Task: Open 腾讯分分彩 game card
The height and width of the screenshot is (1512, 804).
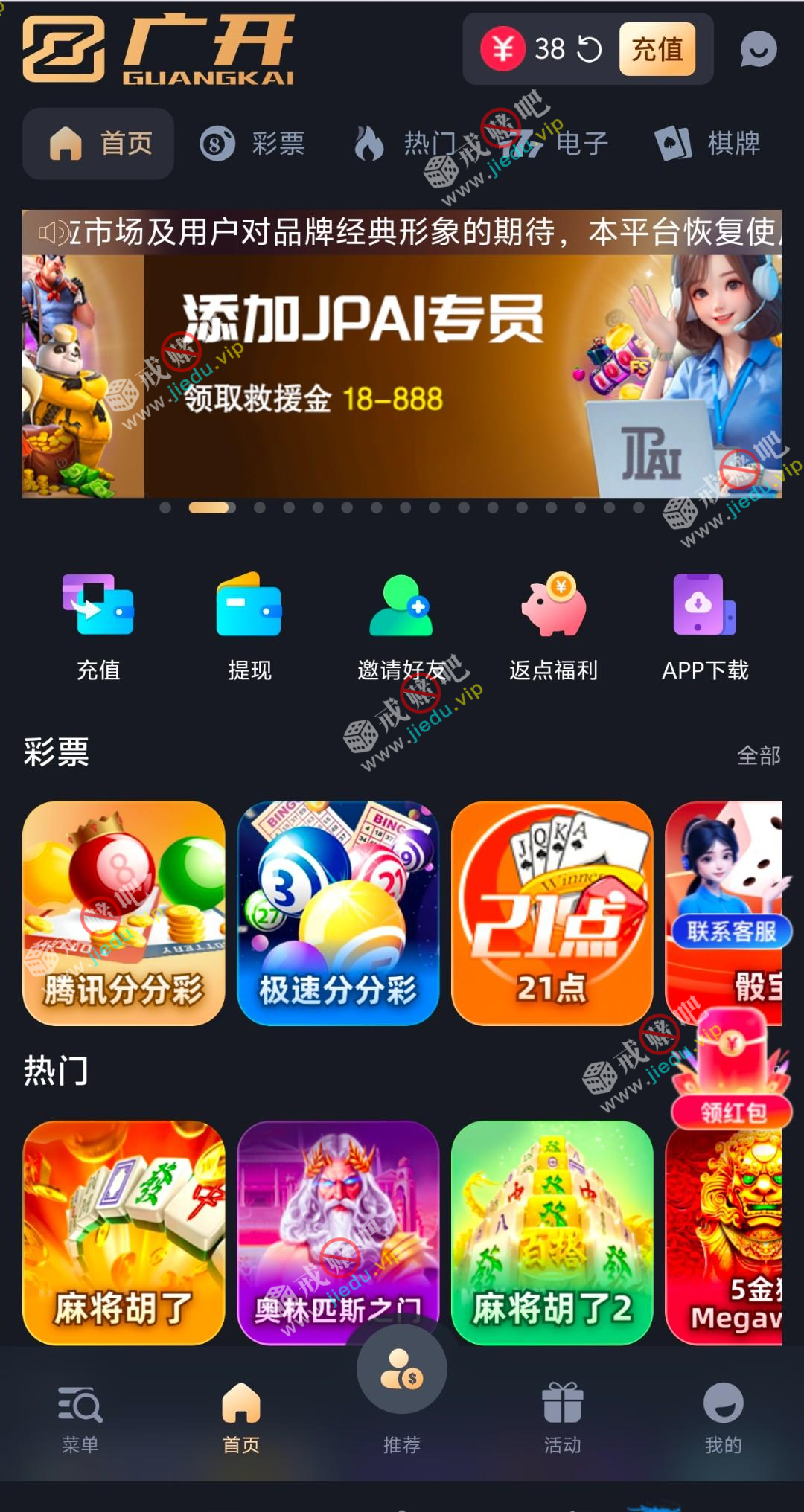Action: 124,913
